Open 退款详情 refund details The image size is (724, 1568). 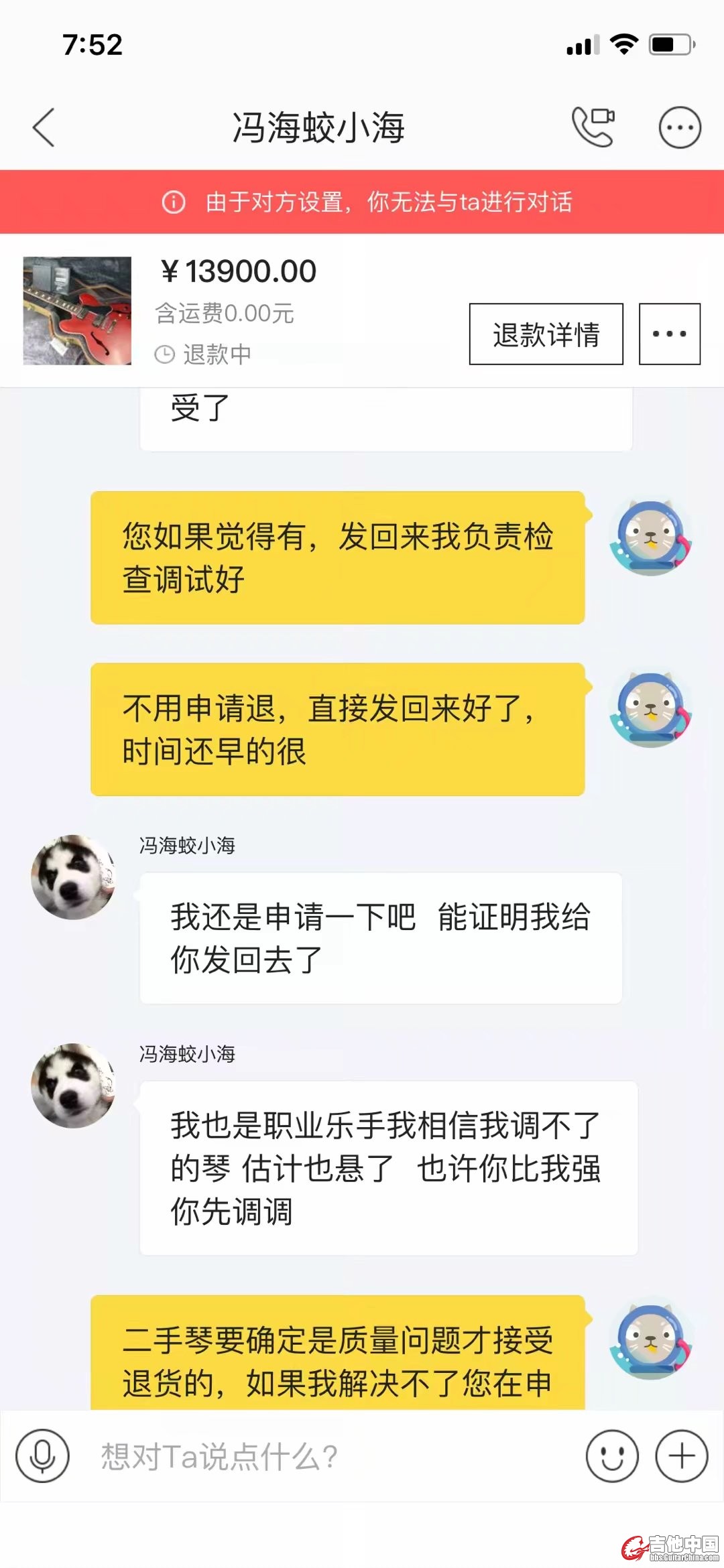click(546, 334)
